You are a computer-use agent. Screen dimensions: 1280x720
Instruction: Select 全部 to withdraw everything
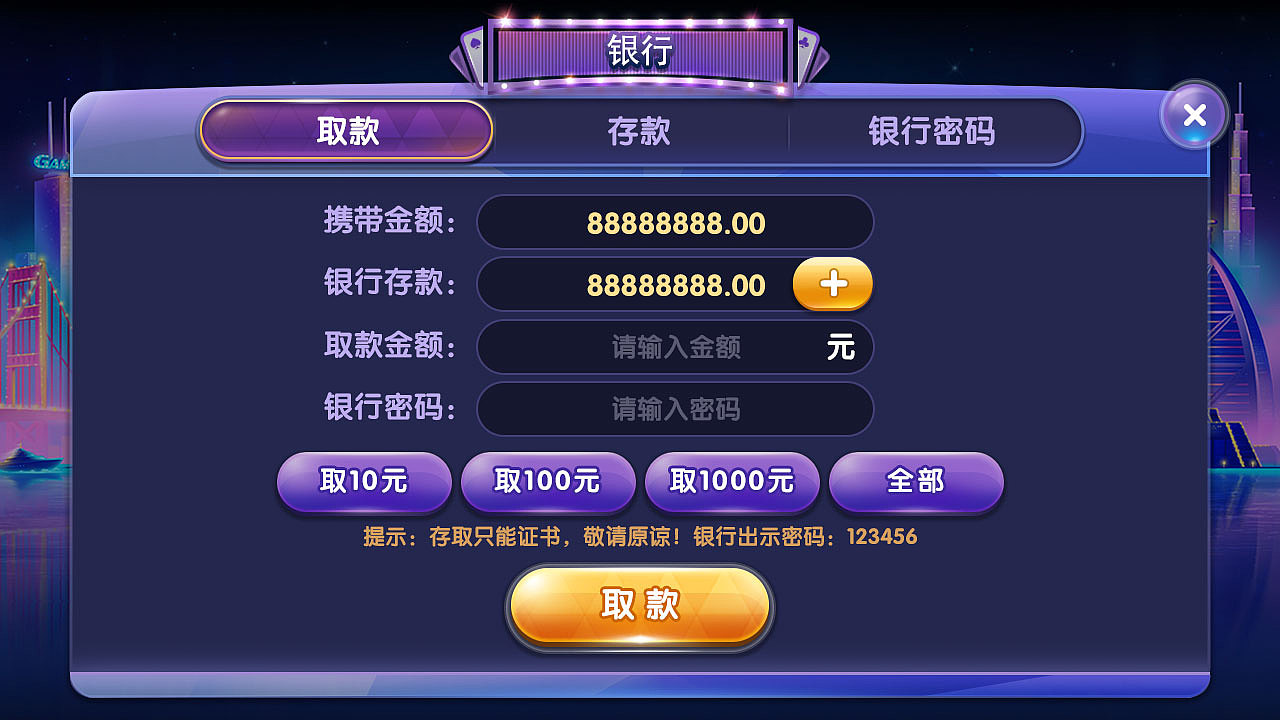[915, 482]
